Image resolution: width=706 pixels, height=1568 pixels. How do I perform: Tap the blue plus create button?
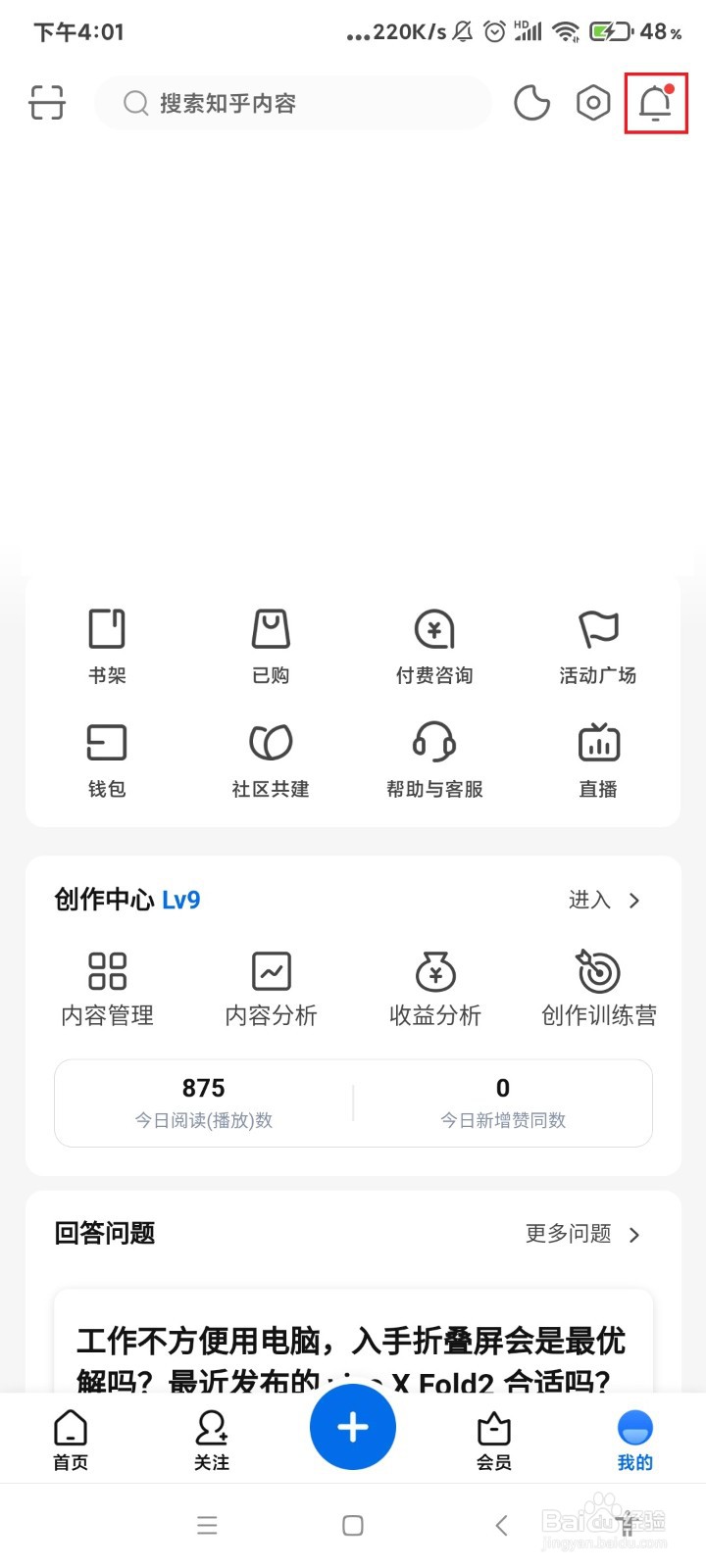pos(352,1428)
